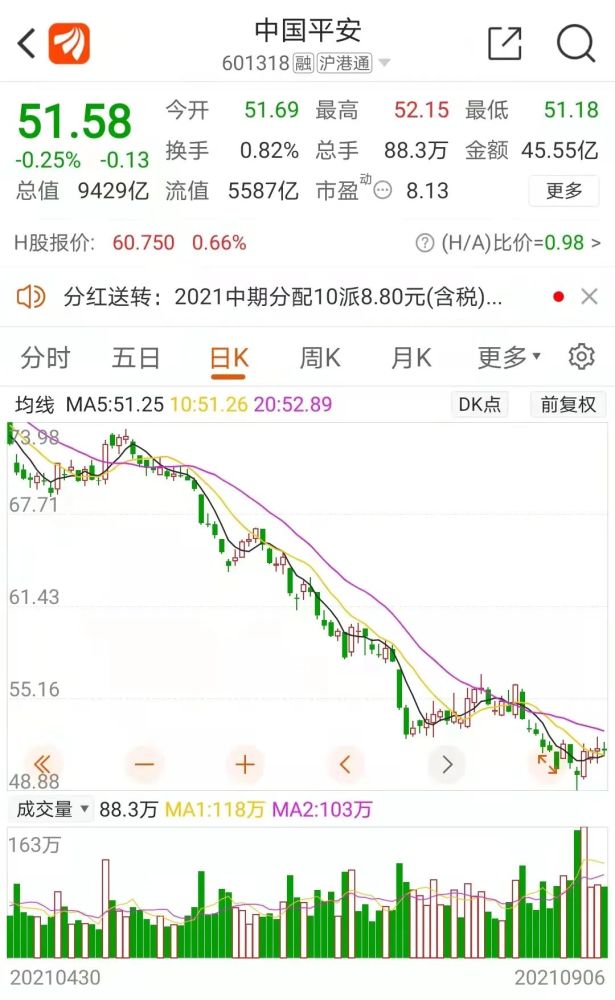Switch to the 分时 chart tab

[45, 358]
